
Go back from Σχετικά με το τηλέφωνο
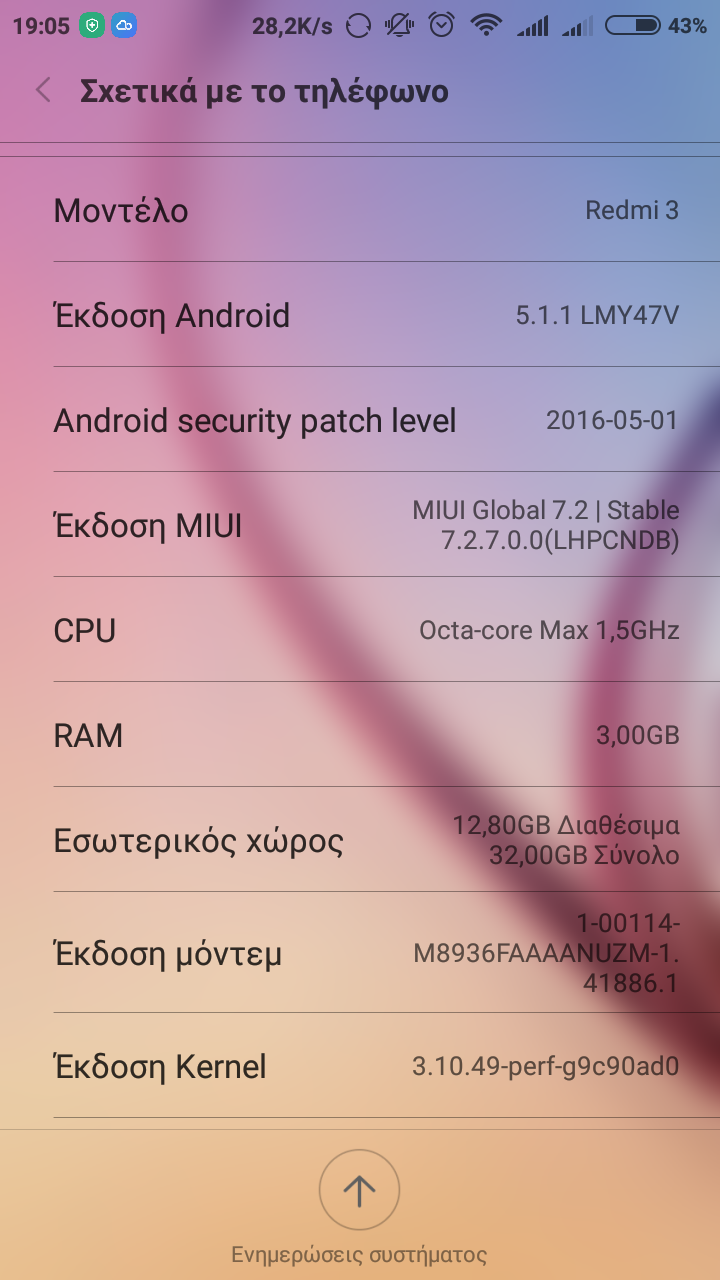click(x=43, y=91)
